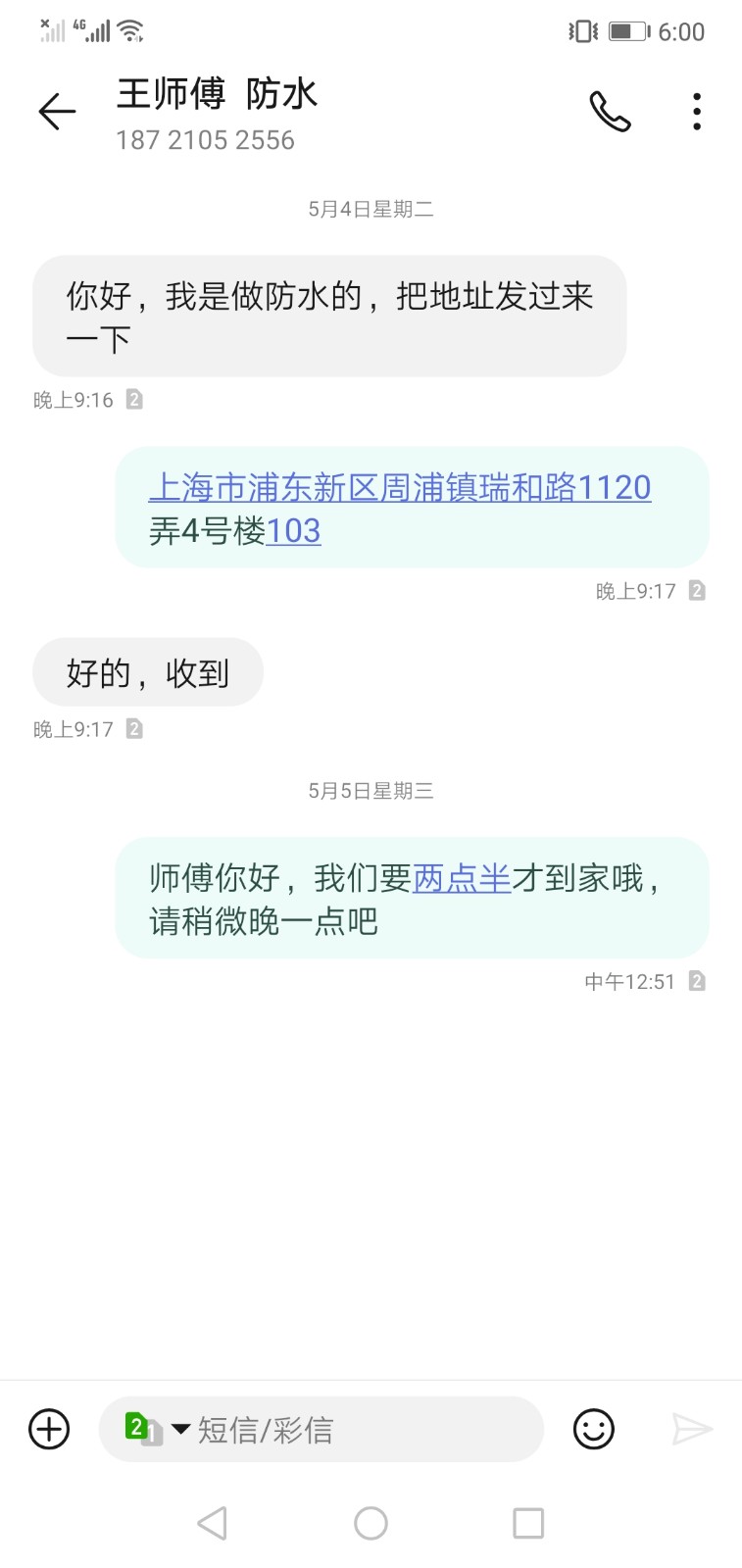Call 王师傅 防水 via phone icon
The image size is (742, 1568).
(x=610, y=112)
